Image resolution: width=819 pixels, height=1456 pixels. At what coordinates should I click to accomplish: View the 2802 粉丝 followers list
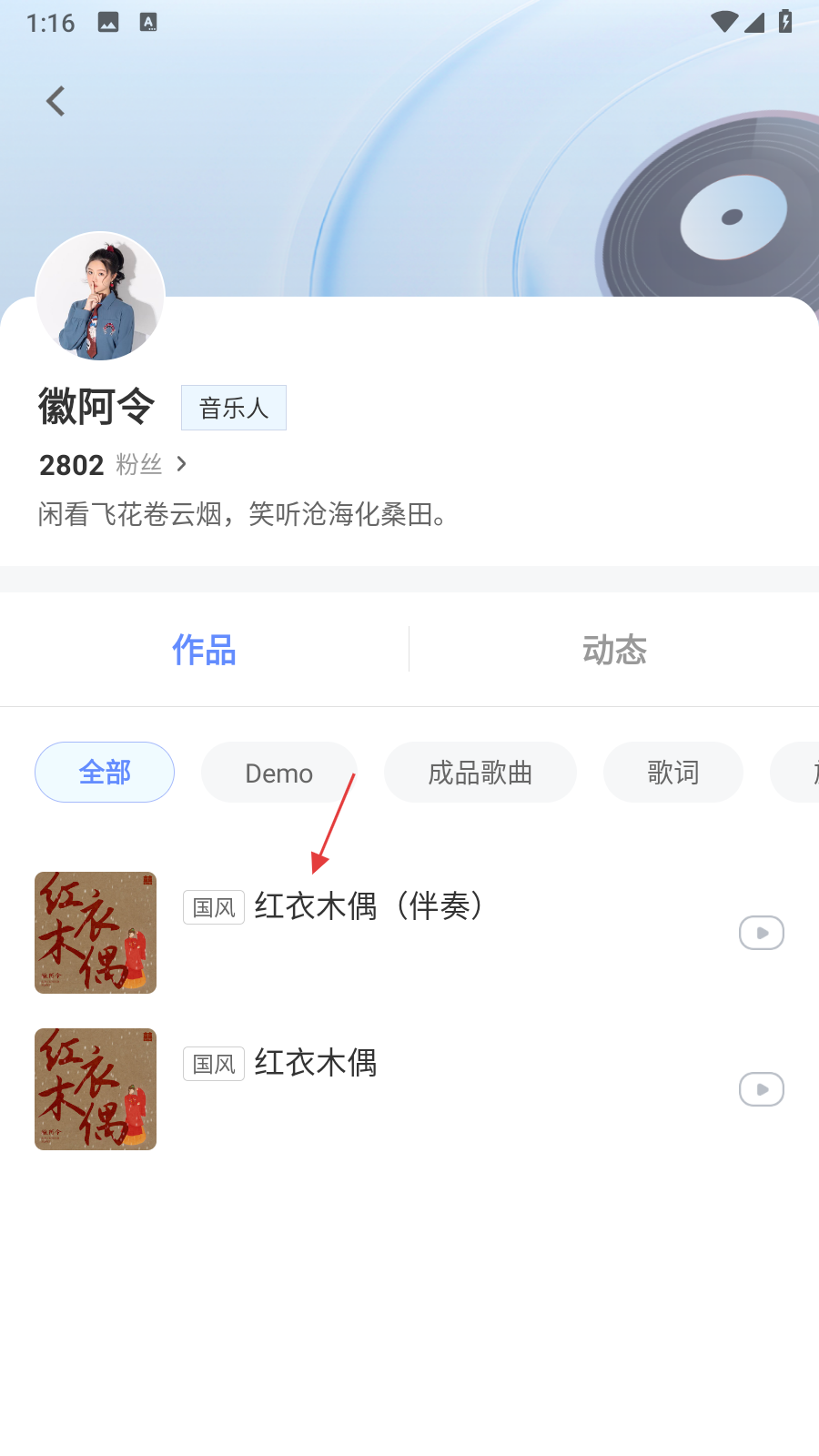(113, 465)
